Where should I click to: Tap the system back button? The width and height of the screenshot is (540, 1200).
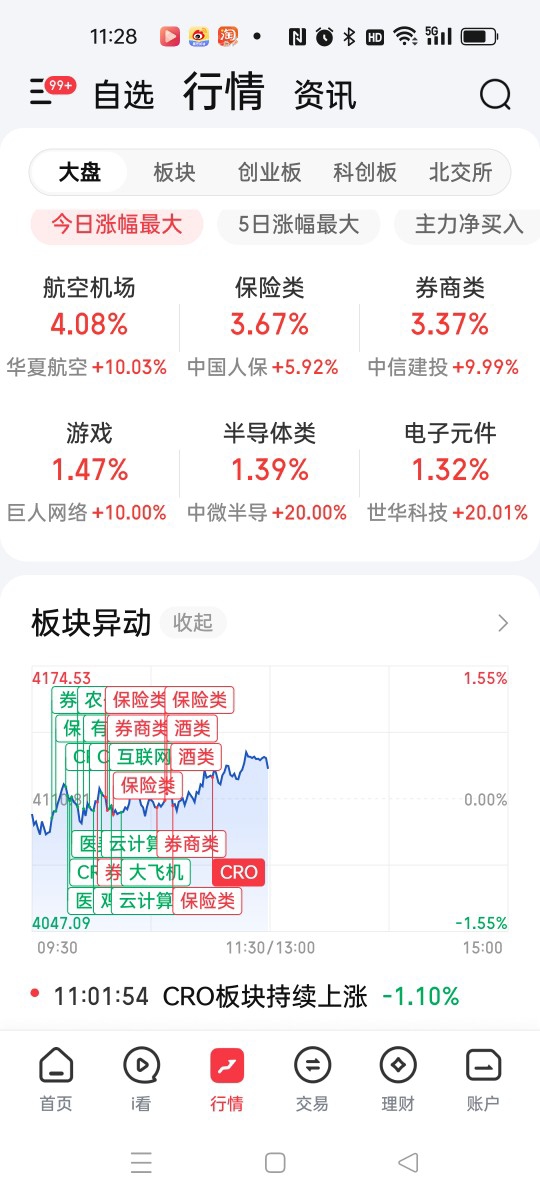(407, 1162)
